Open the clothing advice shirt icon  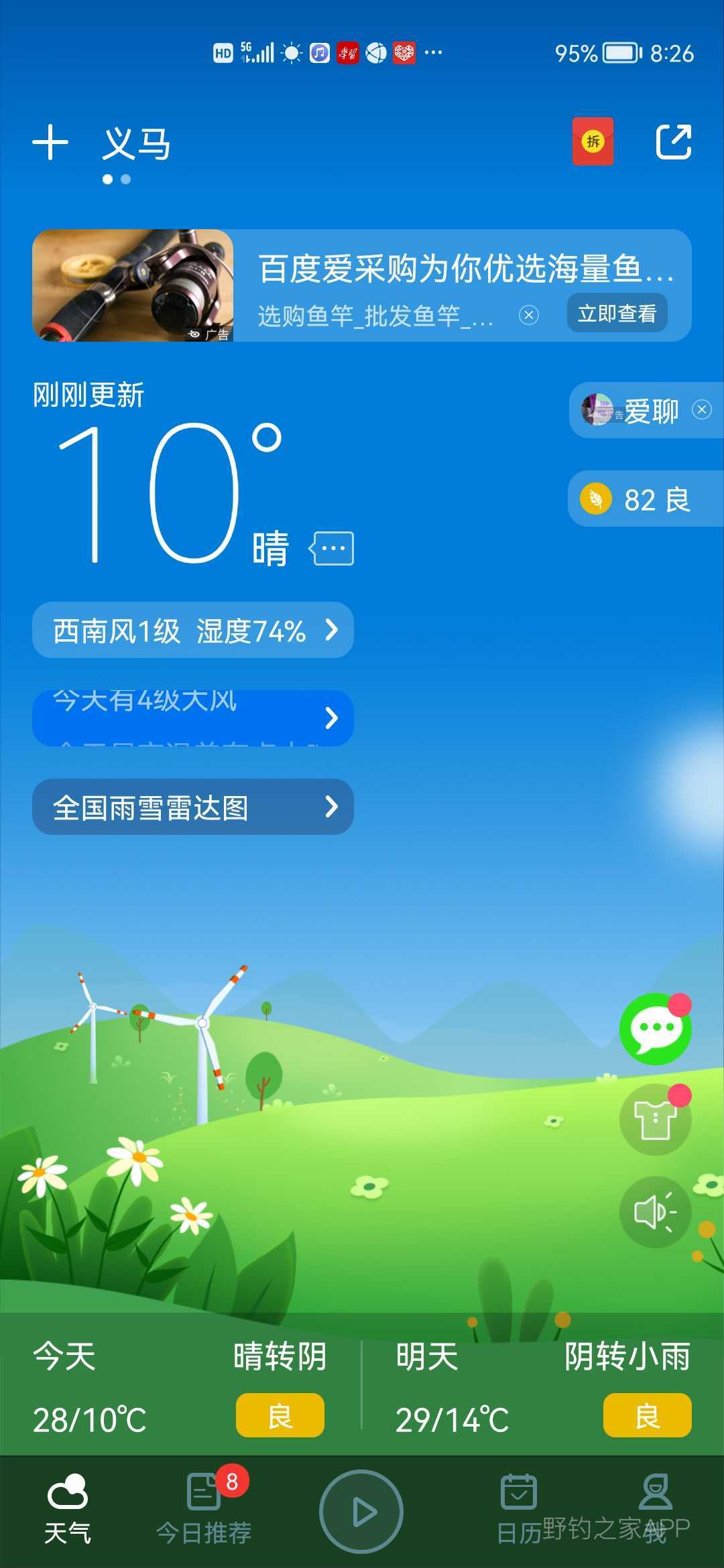click(x=655, y=1120)
